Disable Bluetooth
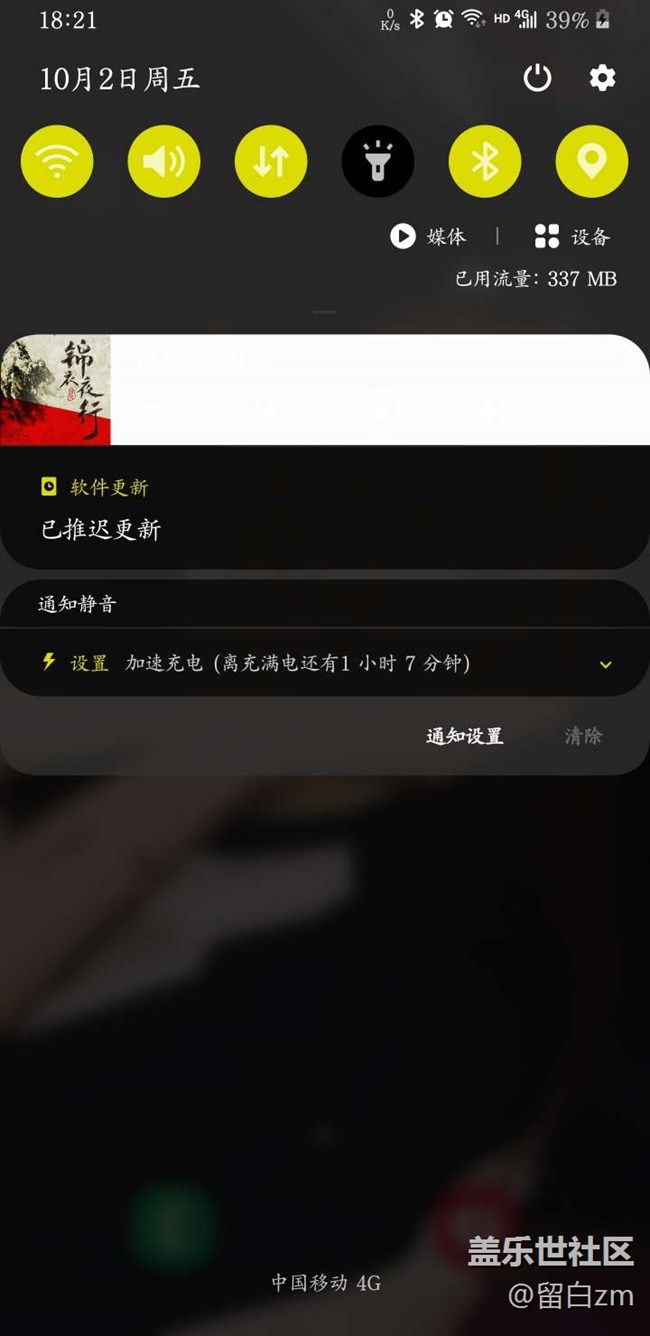The width and height of the screenshot is (650, 1336). pyautogui.click(x=485, y=161)
